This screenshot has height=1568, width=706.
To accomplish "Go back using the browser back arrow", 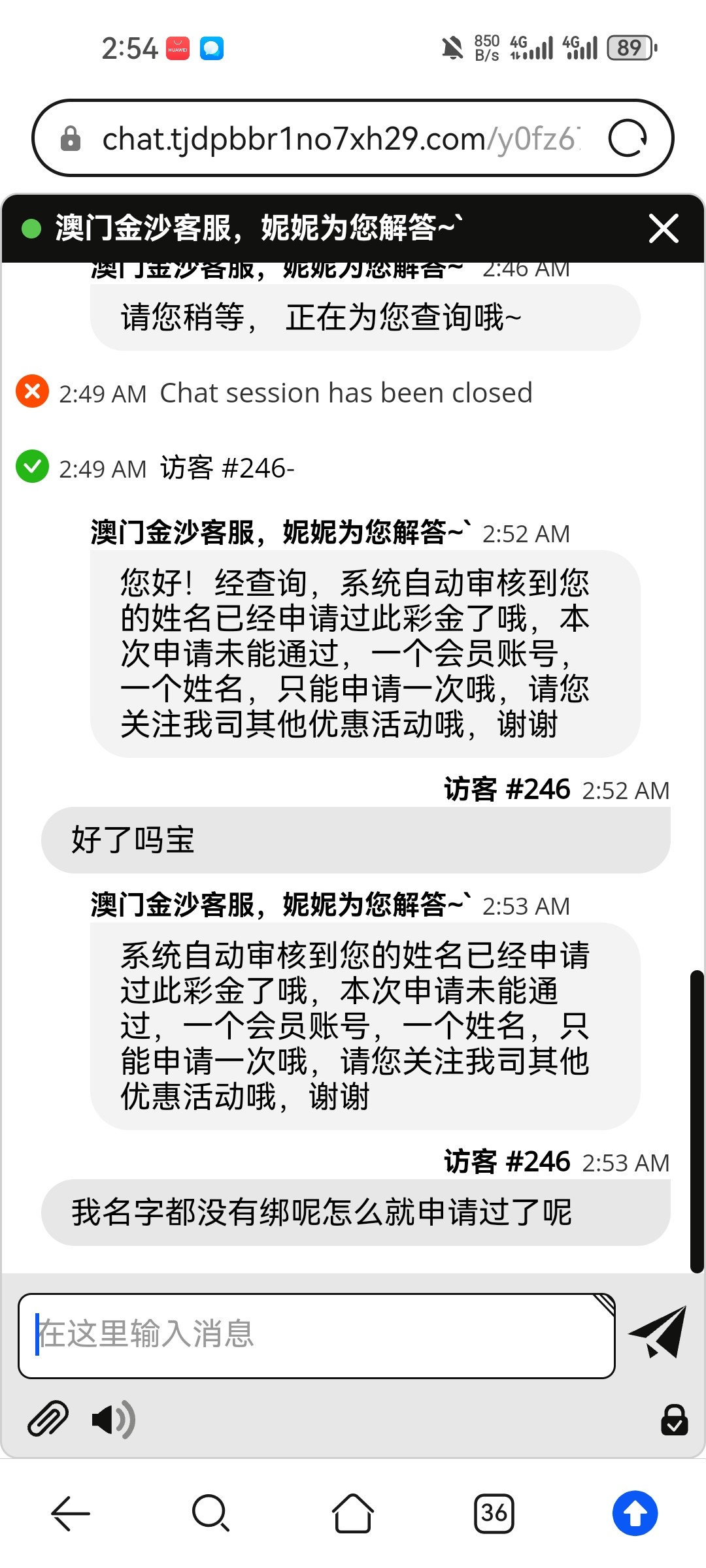I will point(71,1513).
